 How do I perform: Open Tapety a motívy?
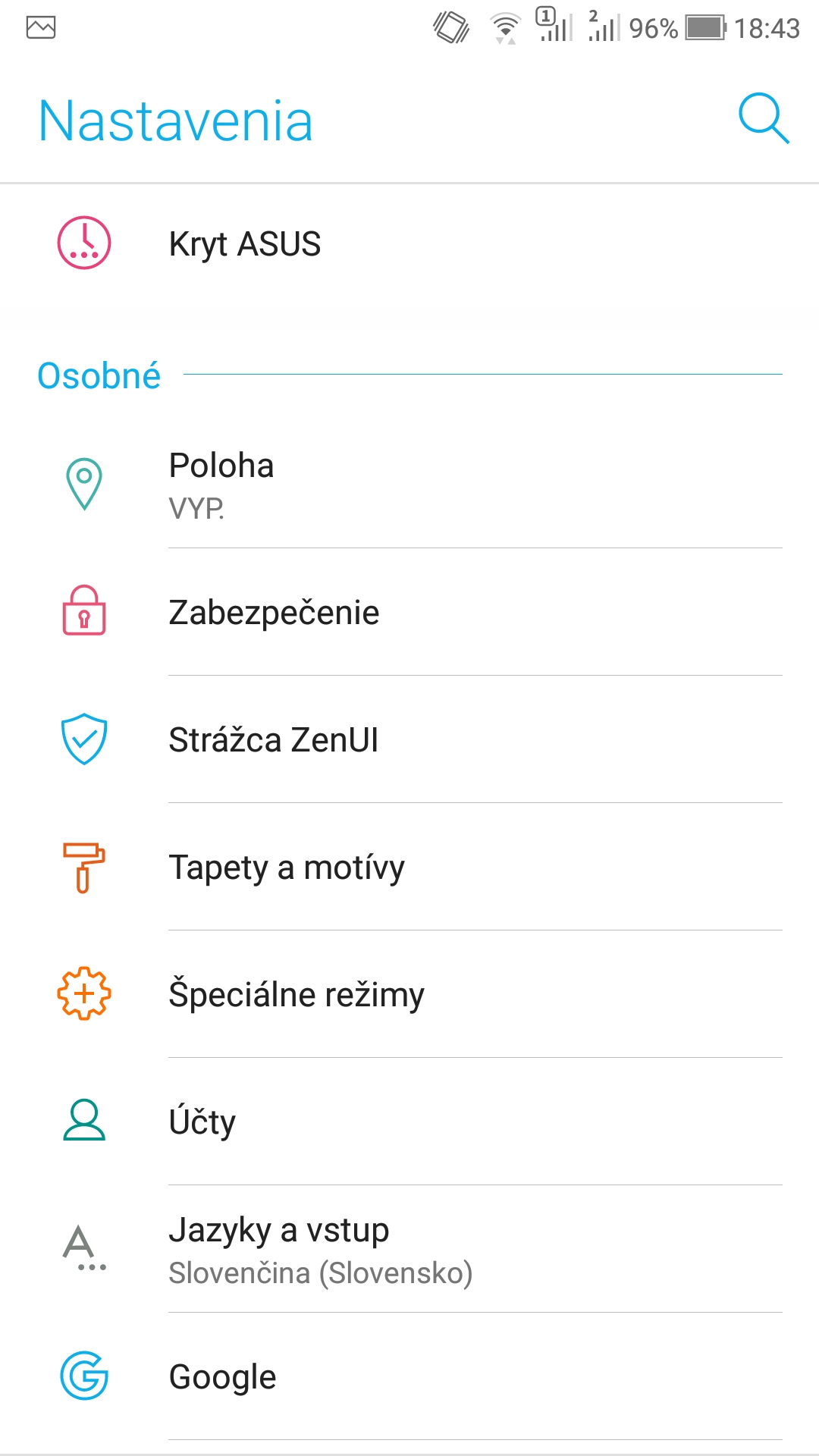[409, 867]
